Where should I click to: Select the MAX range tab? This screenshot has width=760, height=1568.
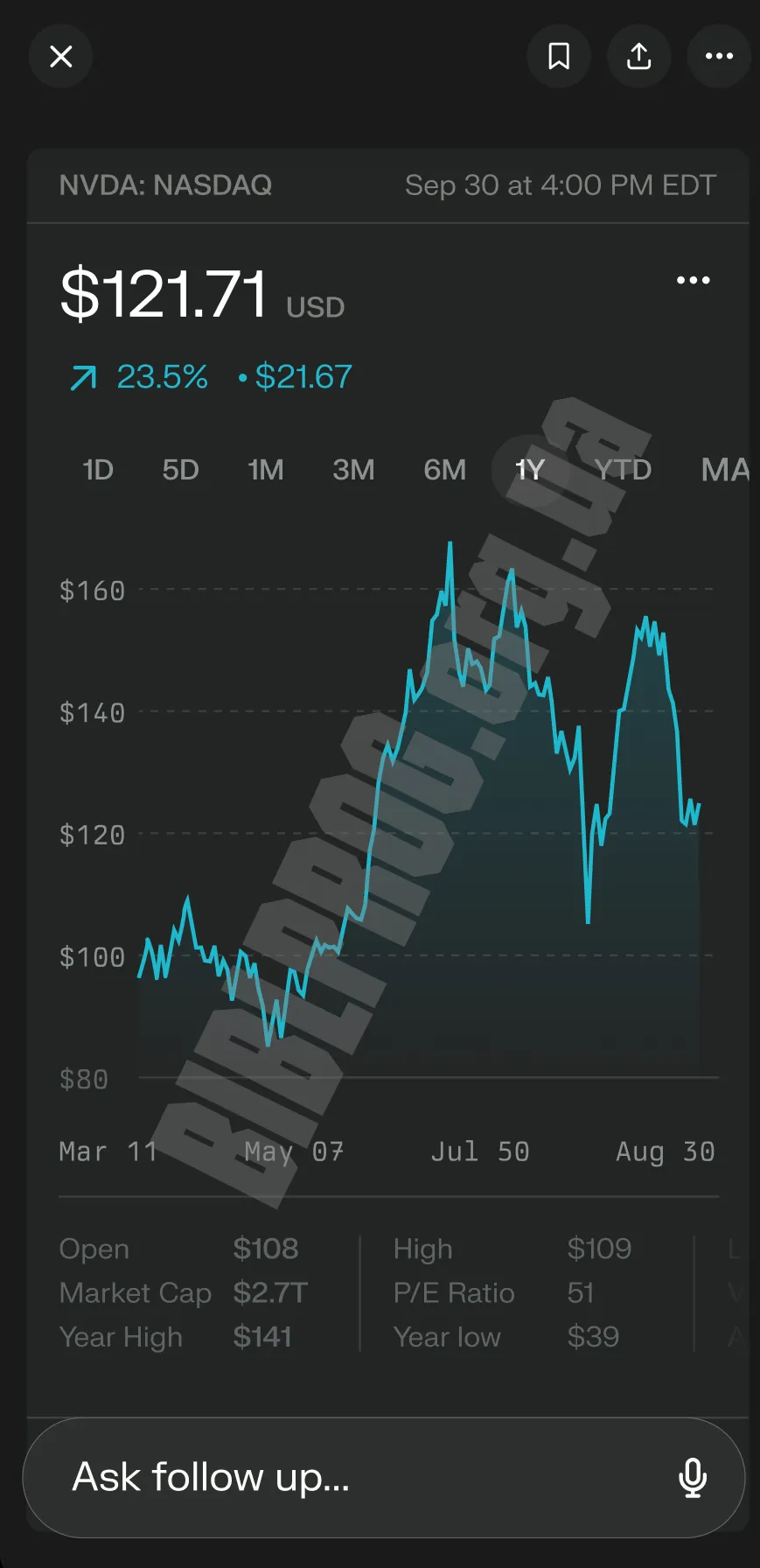726,470
